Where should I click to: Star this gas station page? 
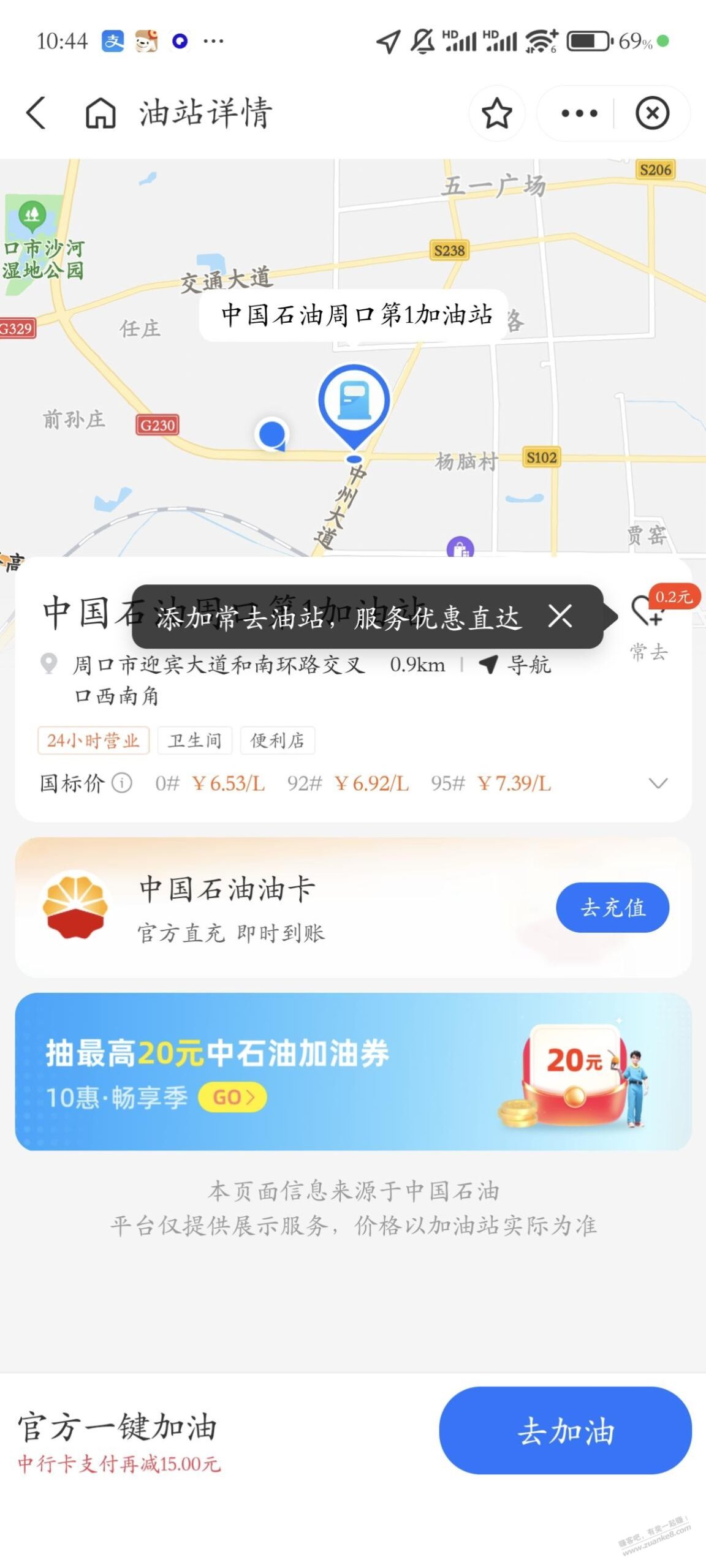496,113
